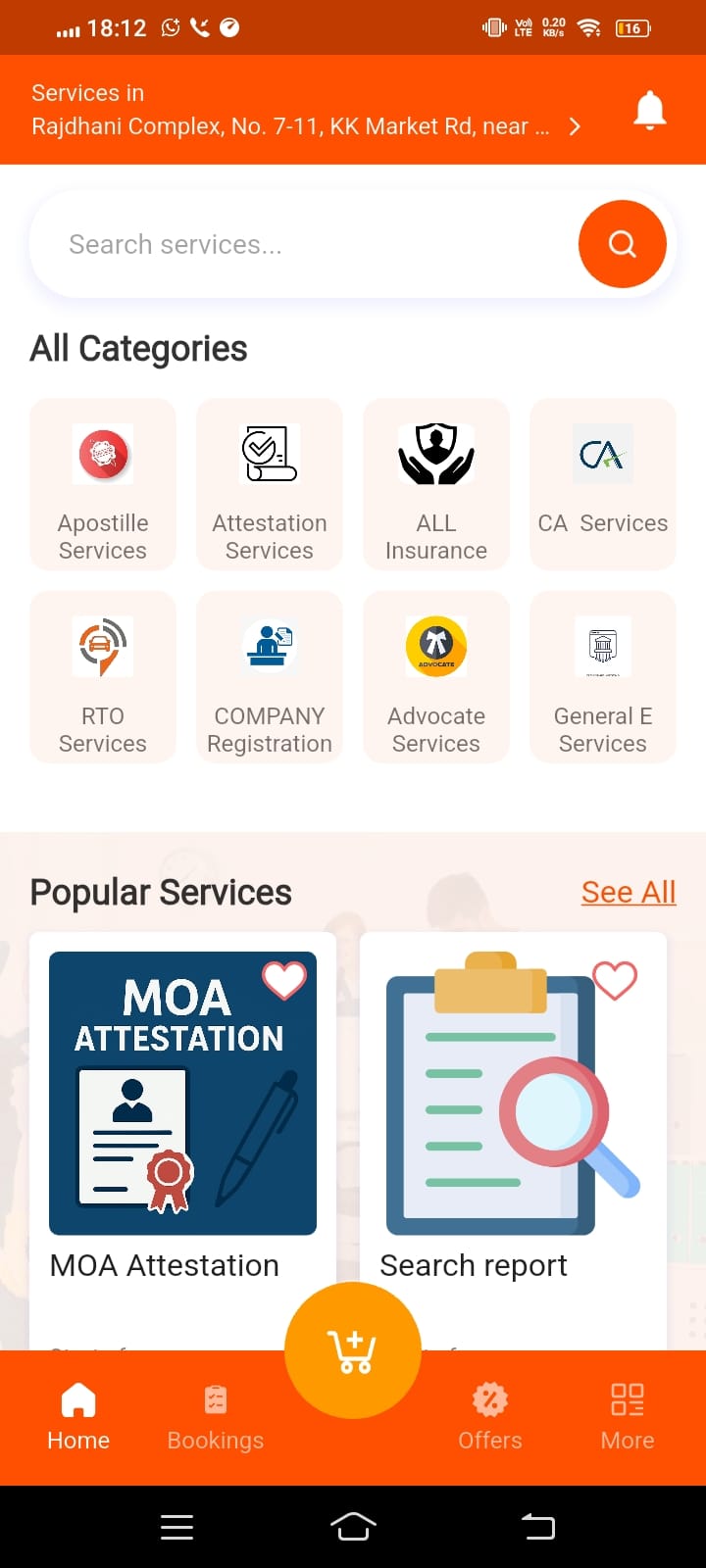Change the service location address

(304, 125)
